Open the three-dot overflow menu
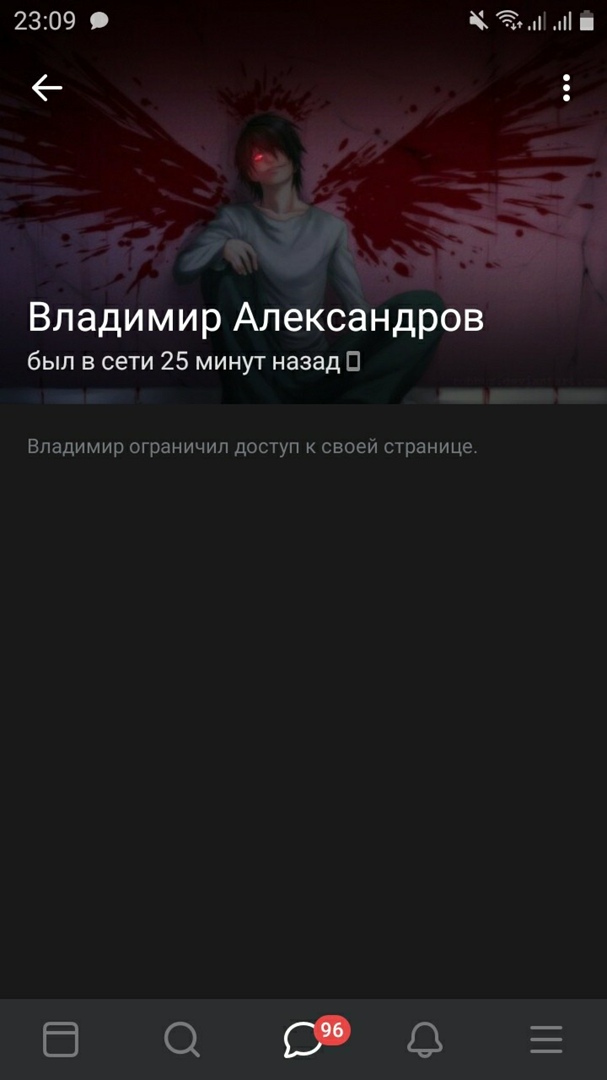Screen dimensions: 607x1080 566,88
